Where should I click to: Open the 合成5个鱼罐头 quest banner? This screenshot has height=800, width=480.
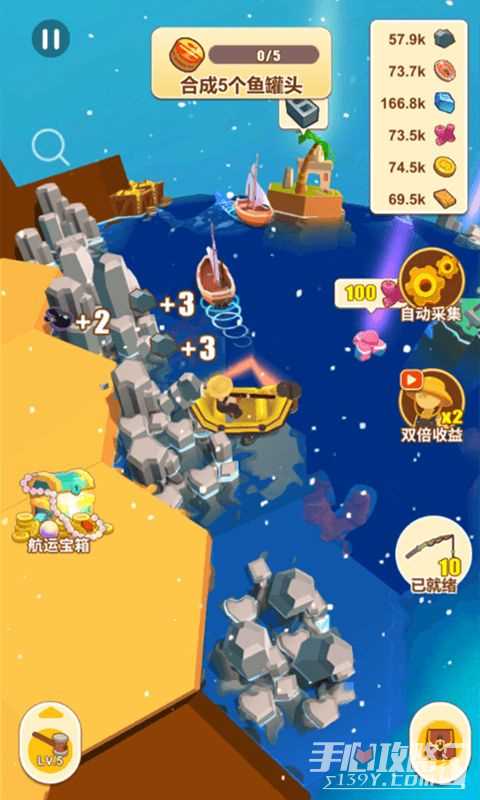pos(241,63)
